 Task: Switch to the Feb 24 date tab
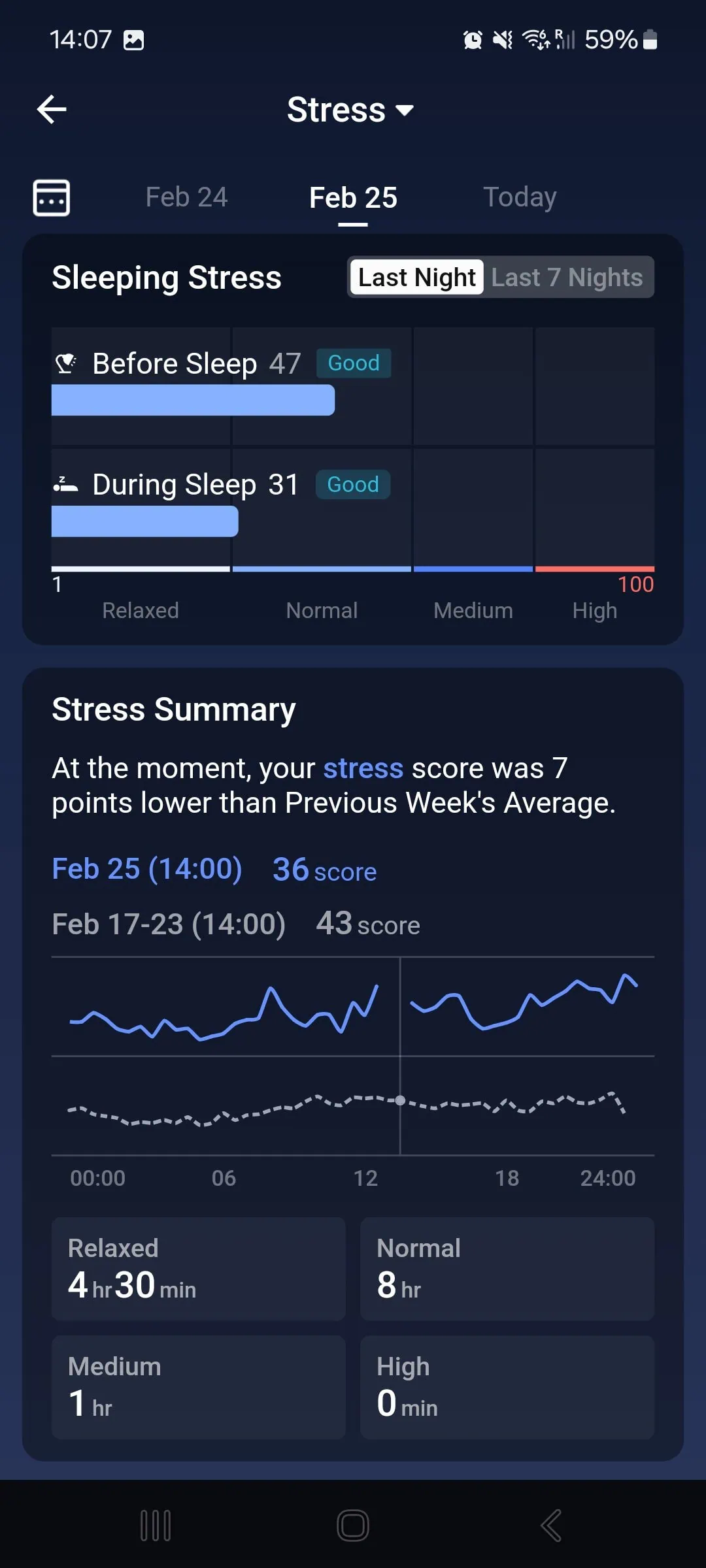pos(186,197)
